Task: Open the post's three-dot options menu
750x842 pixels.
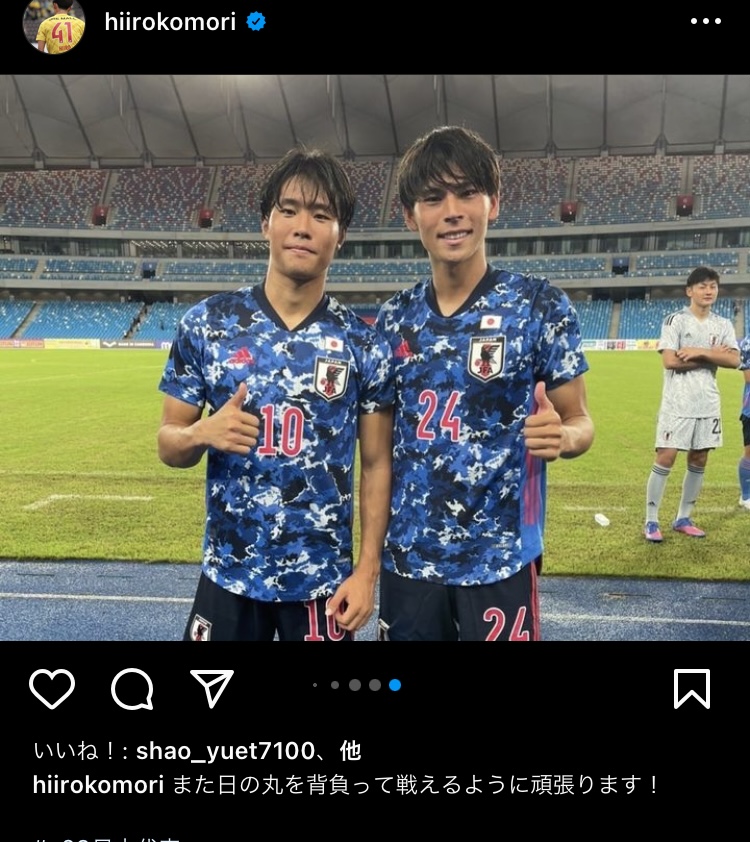Action: pos(705,22)
